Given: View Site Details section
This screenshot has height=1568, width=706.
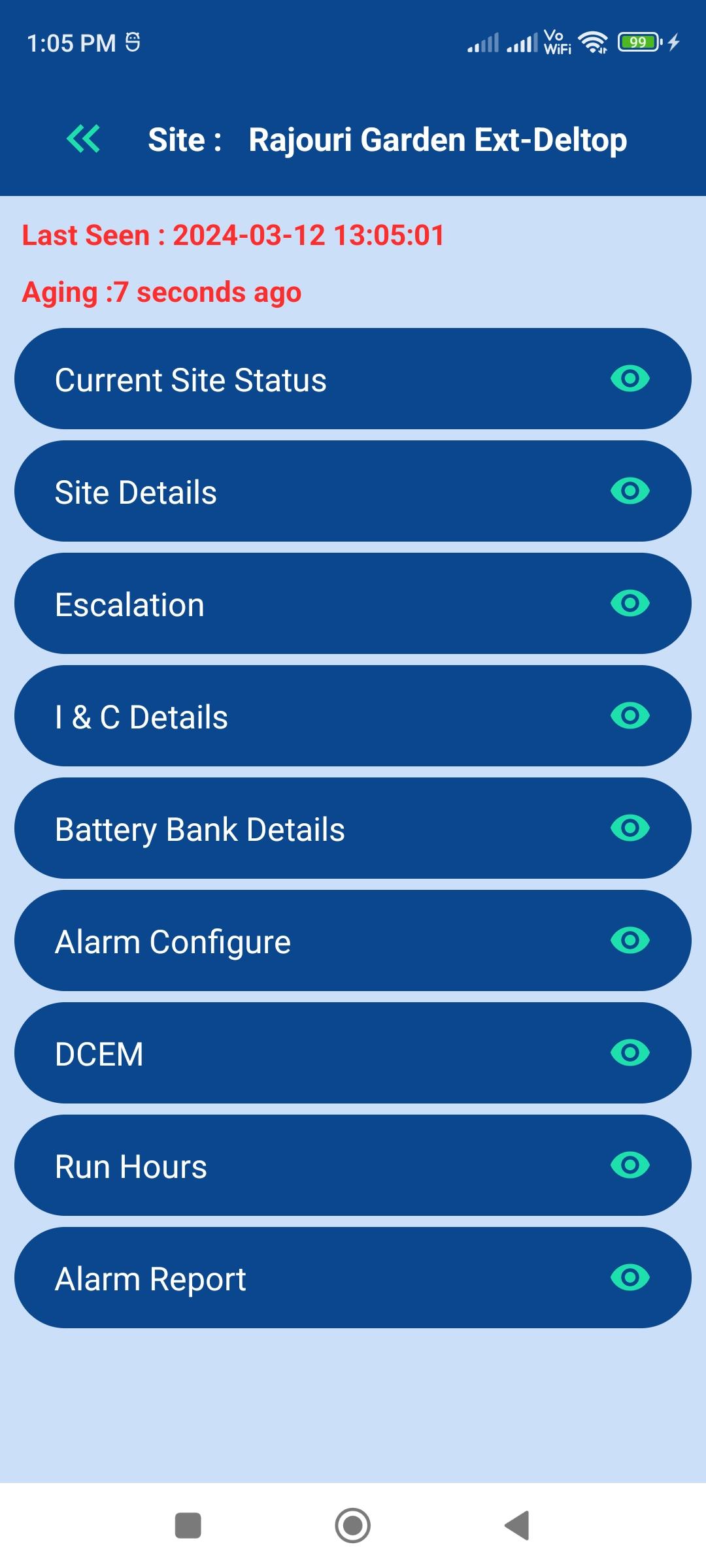Looking at the screenshot, I should click(353, 491).
